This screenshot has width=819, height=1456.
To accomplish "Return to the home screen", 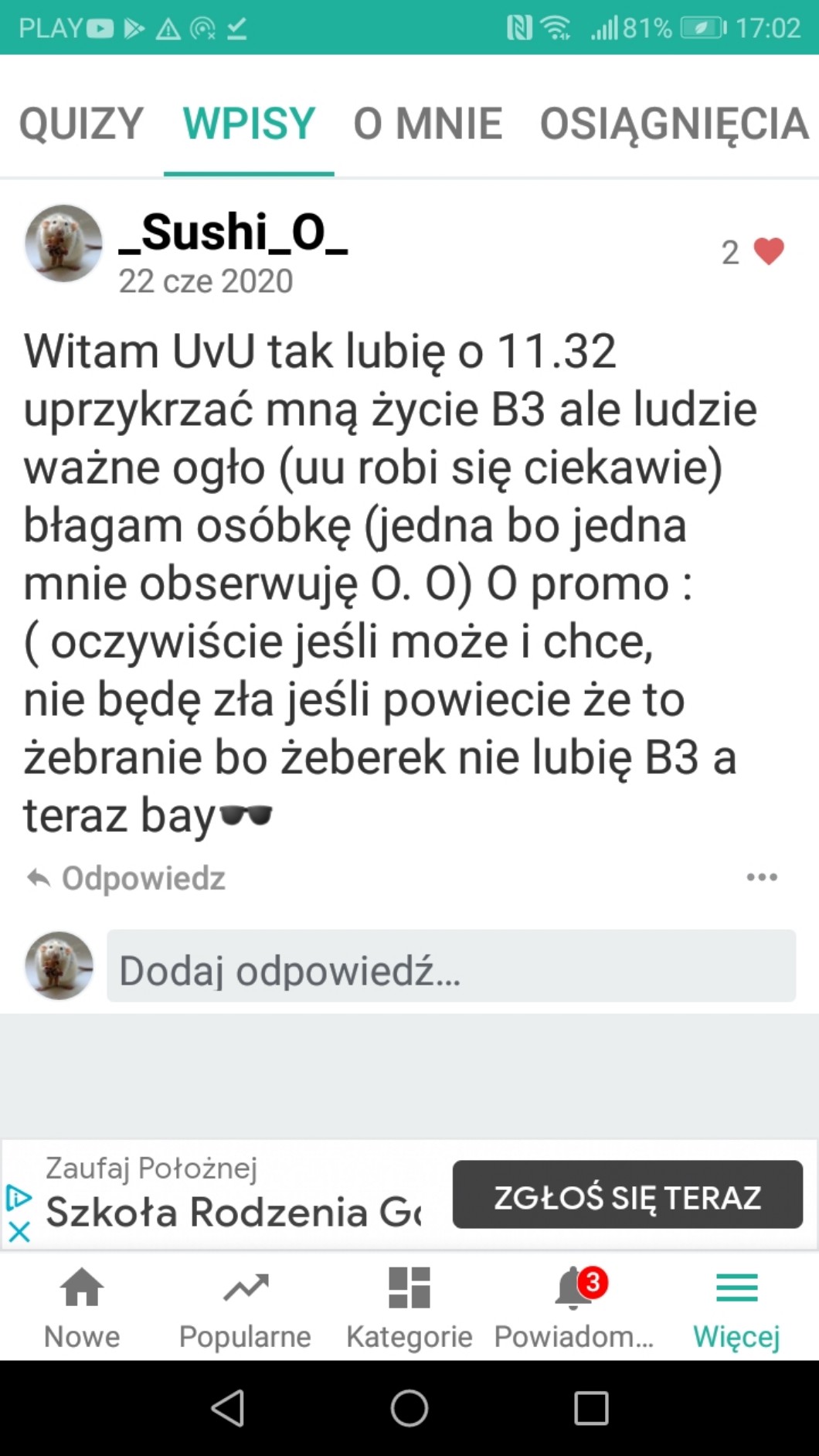I will click(x=409, y=1407).
